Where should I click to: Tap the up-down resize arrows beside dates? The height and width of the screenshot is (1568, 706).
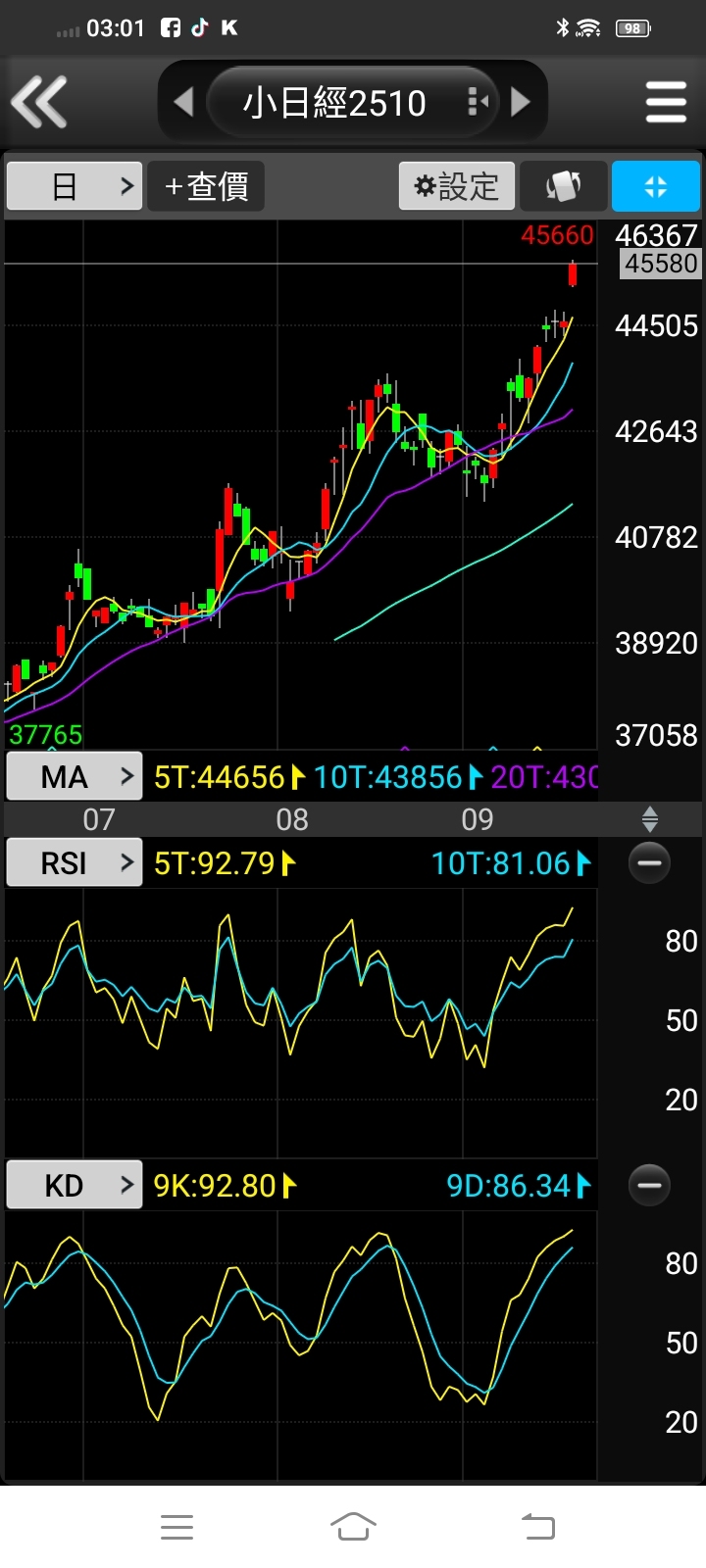649,819
